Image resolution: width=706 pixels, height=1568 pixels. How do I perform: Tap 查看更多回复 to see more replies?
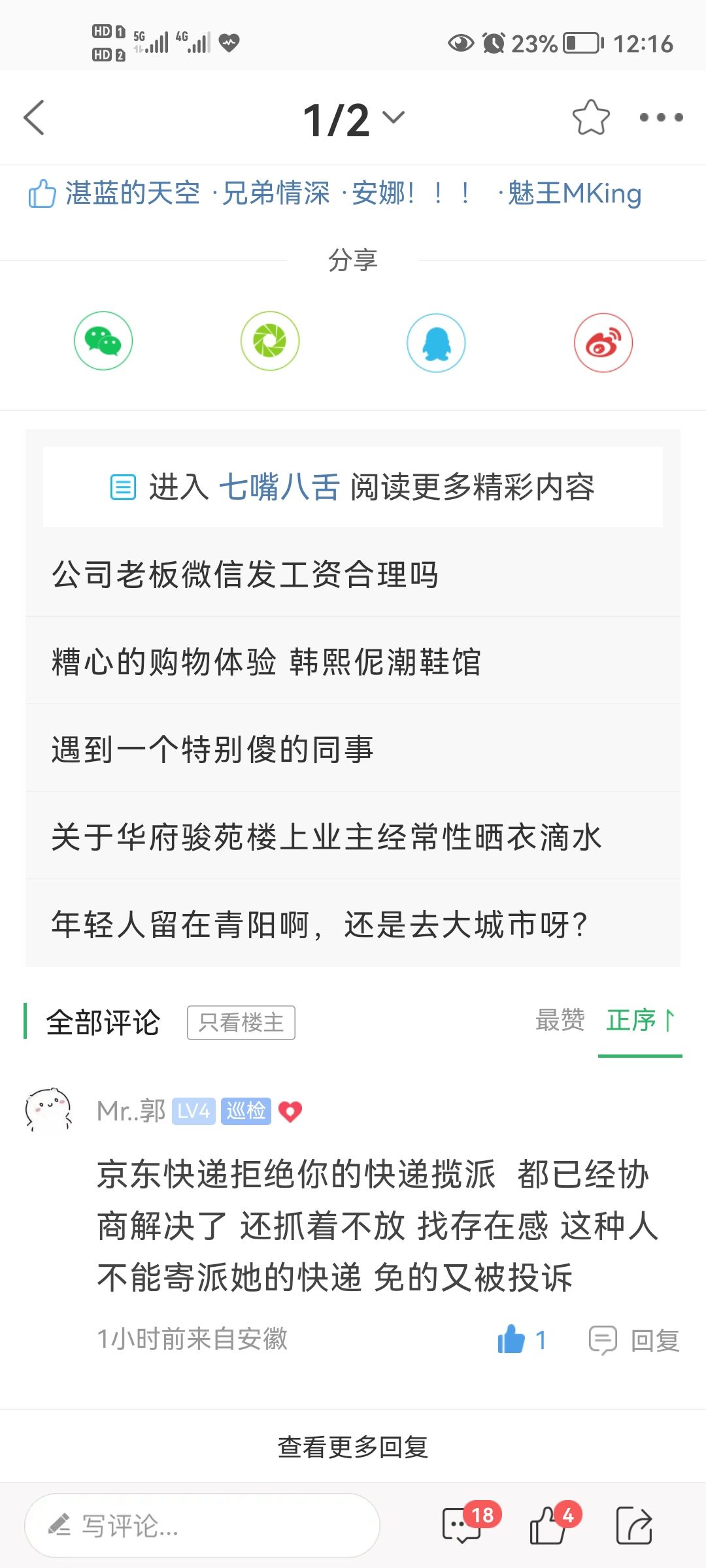353,1447
